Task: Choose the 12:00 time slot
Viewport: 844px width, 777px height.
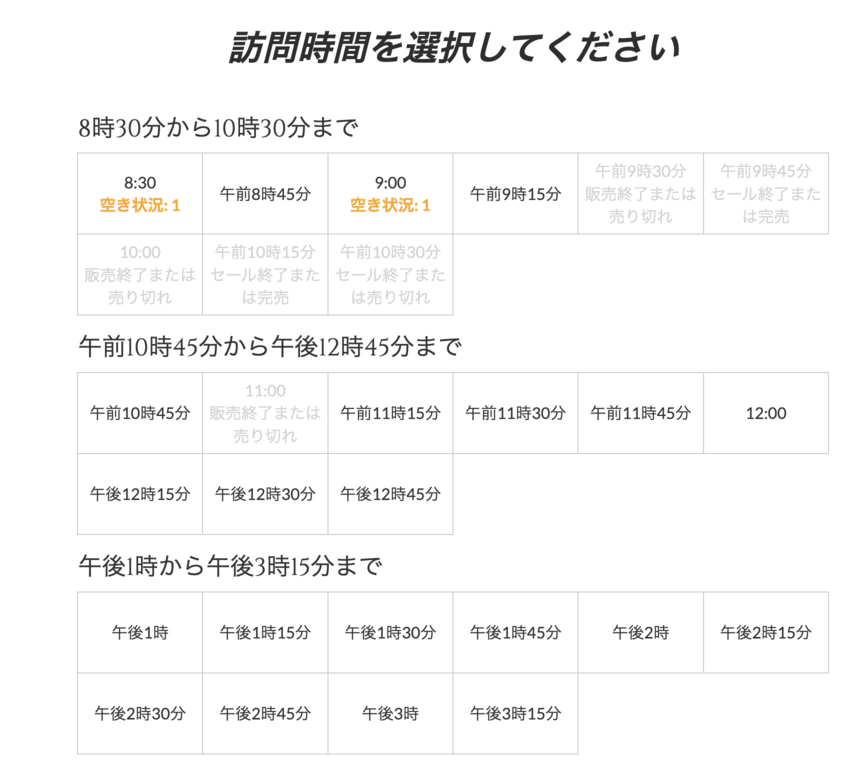Action: pyautogui.click(x=765, y=413)
